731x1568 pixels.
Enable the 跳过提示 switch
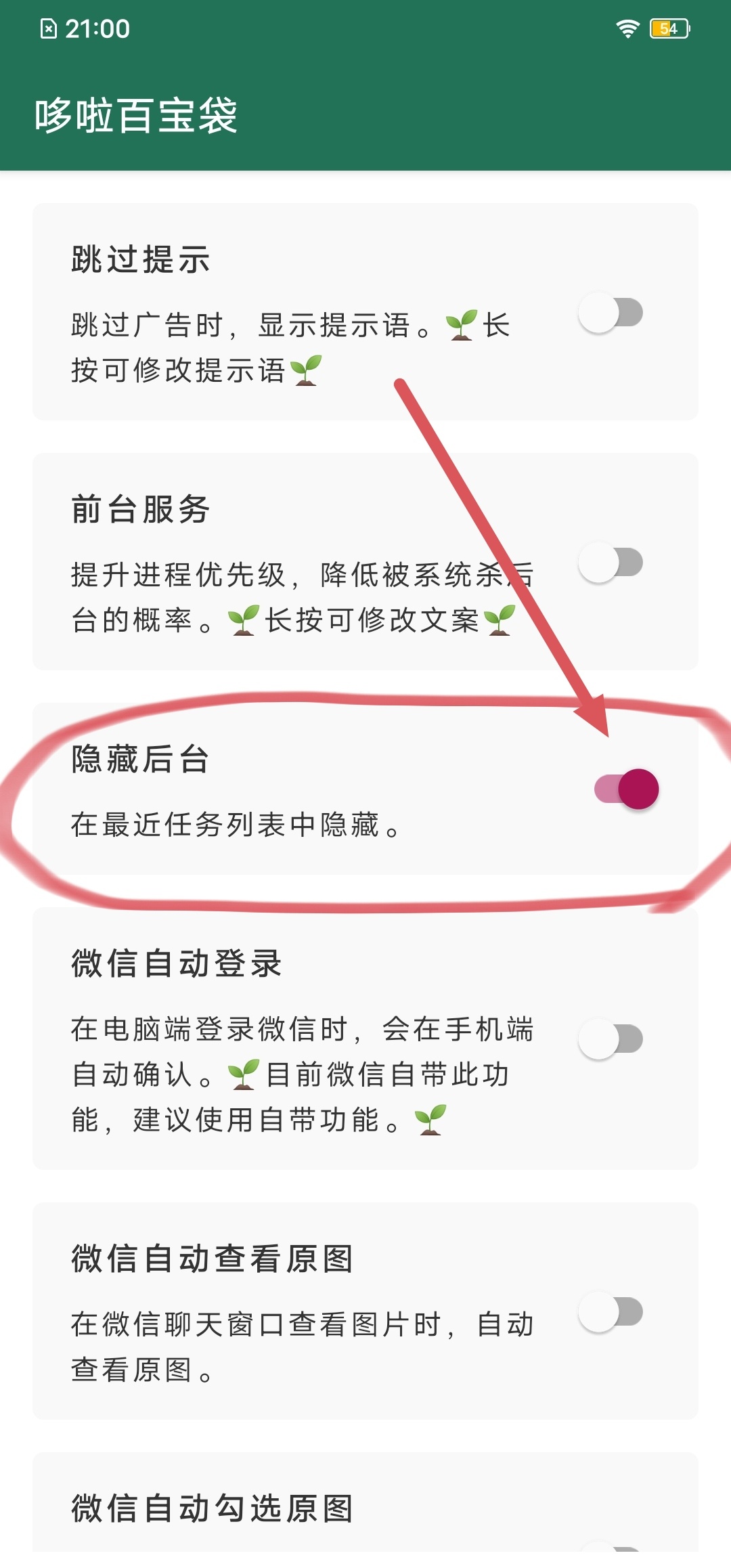point(611,313)
